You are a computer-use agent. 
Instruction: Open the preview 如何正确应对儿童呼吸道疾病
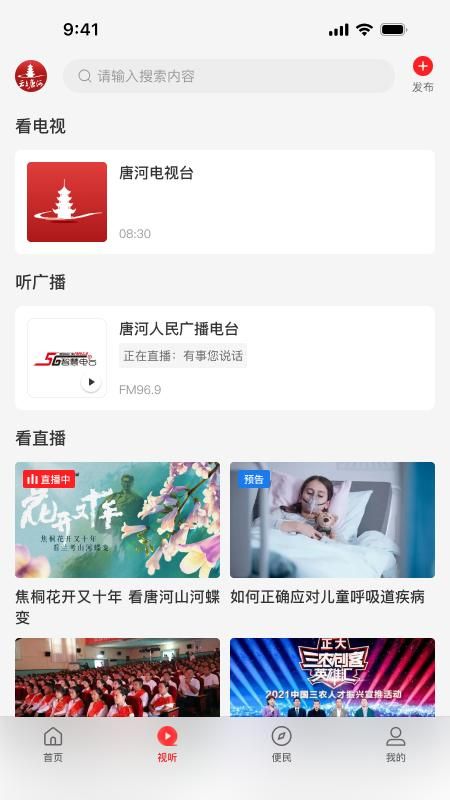point(332,520)
